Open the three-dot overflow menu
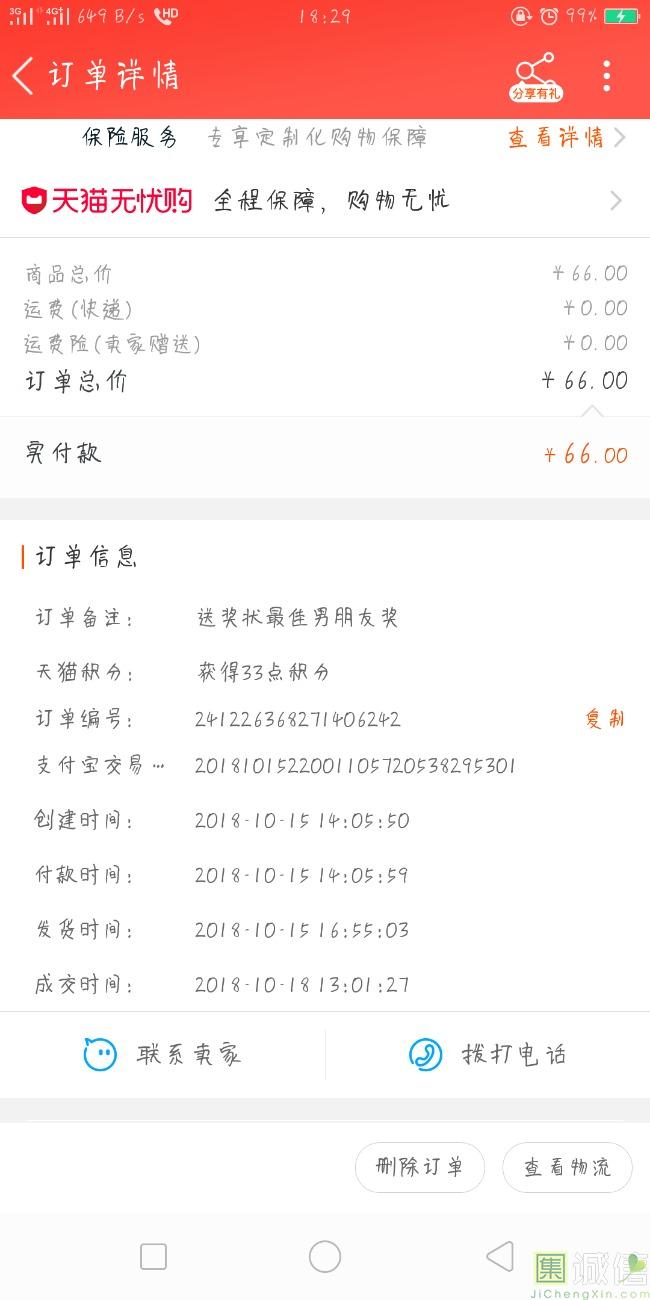This screenshot has height=1300, width=650. pos(607,76)
